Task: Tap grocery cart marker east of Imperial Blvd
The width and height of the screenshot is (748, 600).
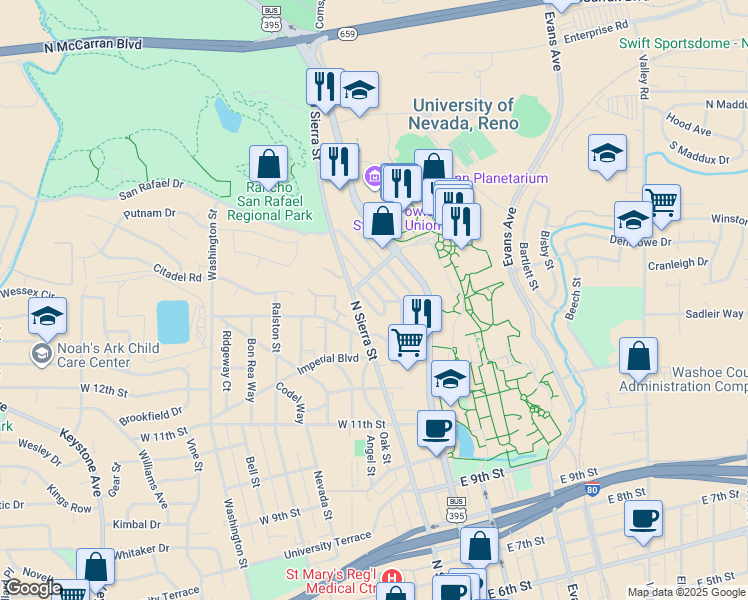Action: (407, 346)
